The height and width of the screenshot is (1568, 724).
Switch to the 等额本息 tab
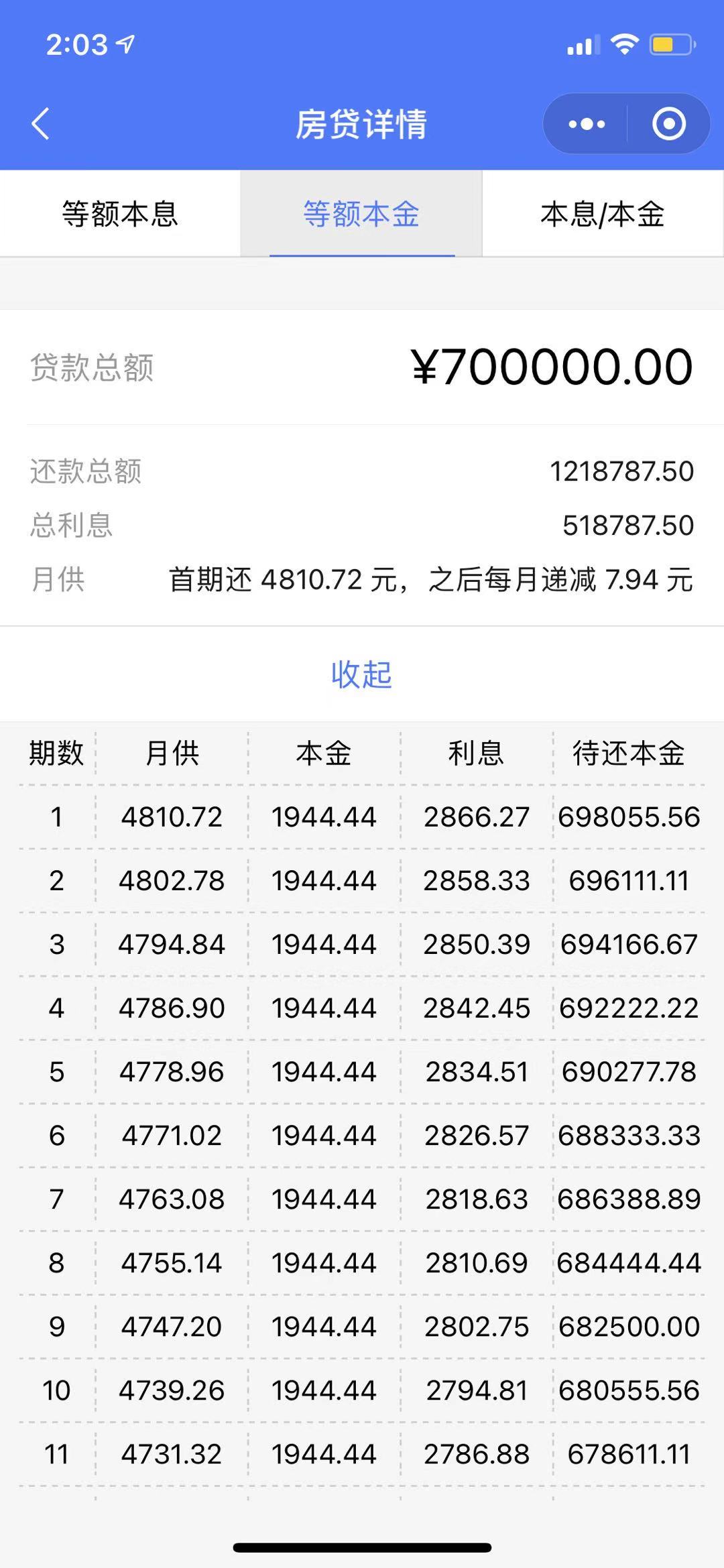click(x=120, y=214)
